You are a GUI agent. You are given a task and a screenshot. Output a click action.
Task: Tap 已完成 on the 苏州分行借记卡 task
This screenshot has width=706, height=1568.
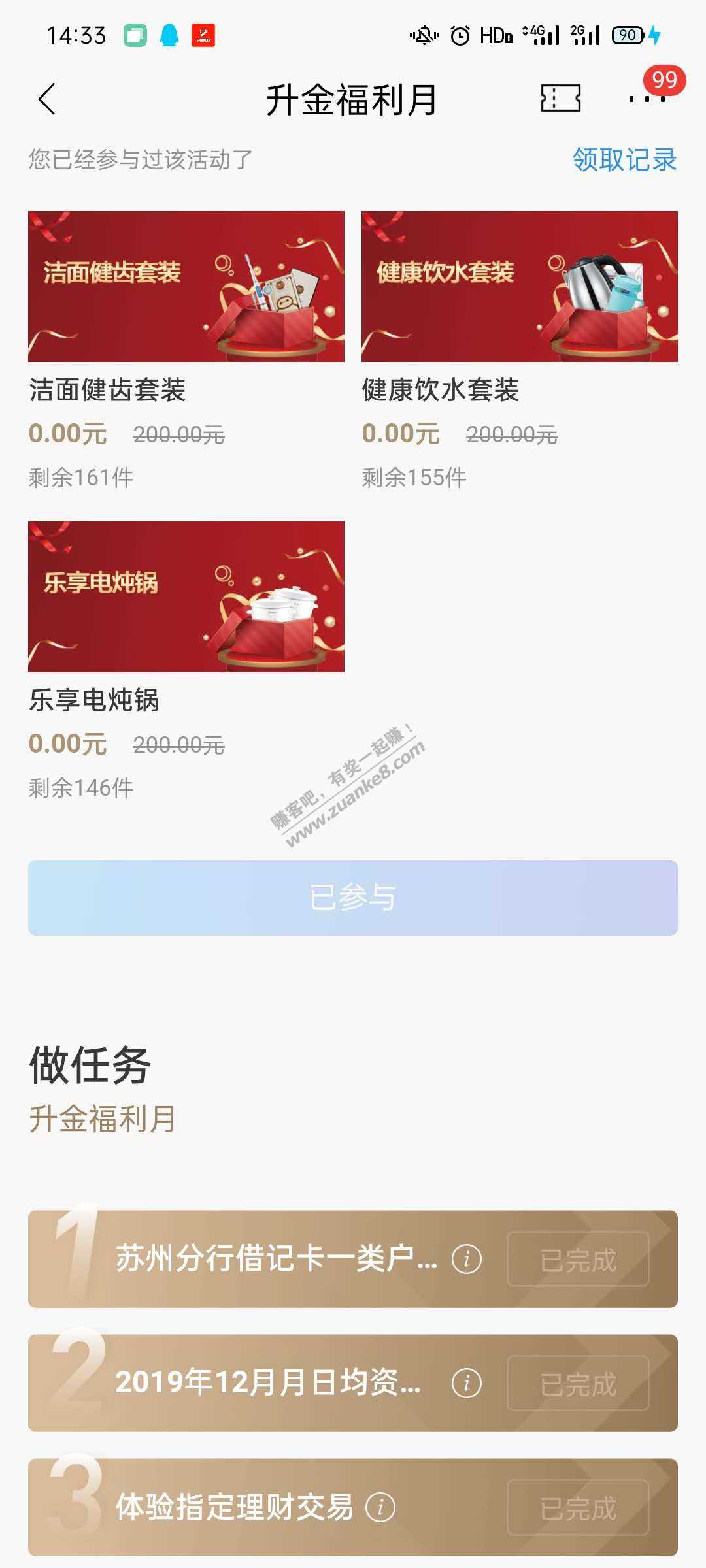click(578, 1259)
